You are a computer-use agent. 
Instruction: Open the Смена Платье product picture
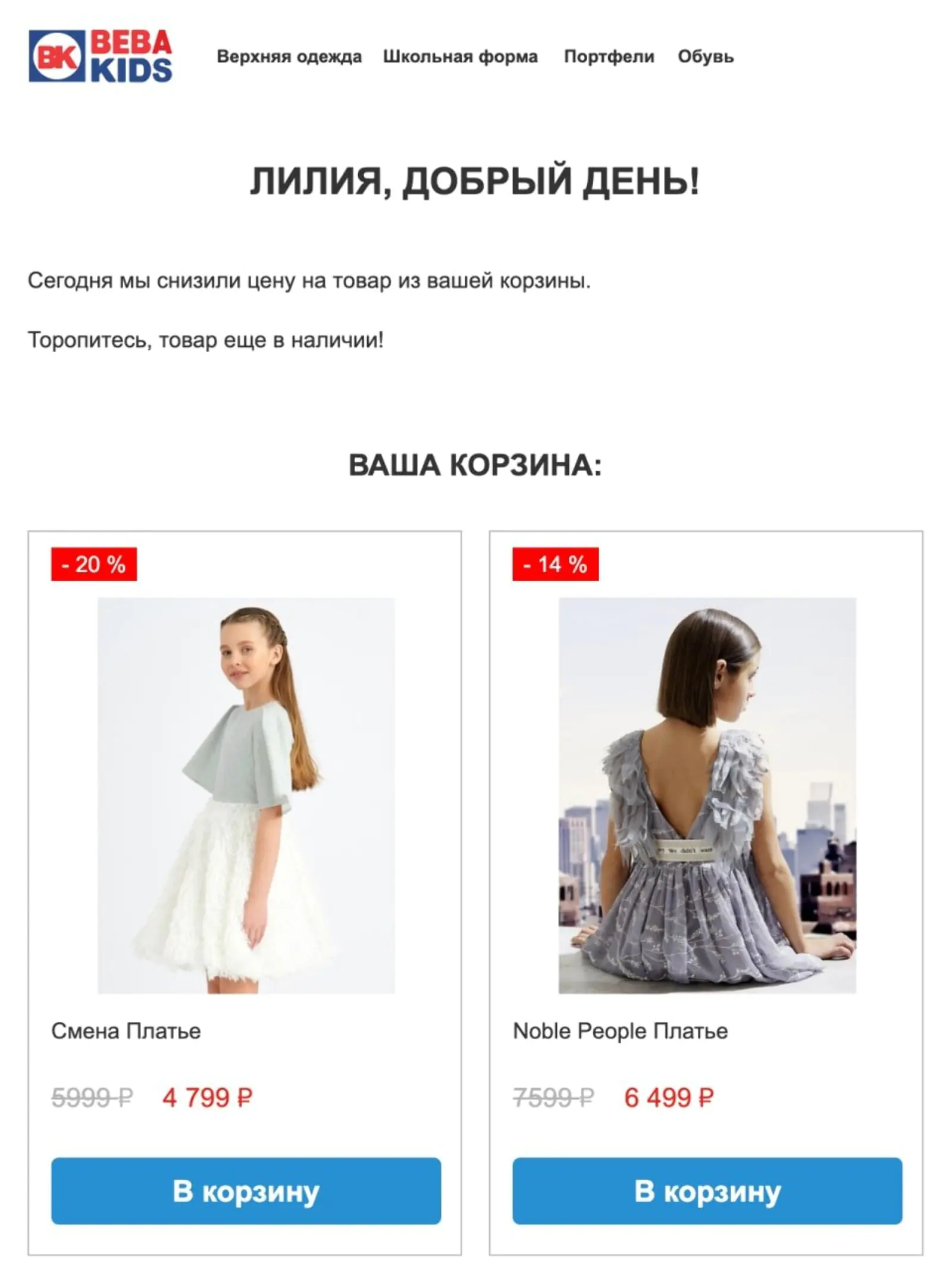point(246,795)
